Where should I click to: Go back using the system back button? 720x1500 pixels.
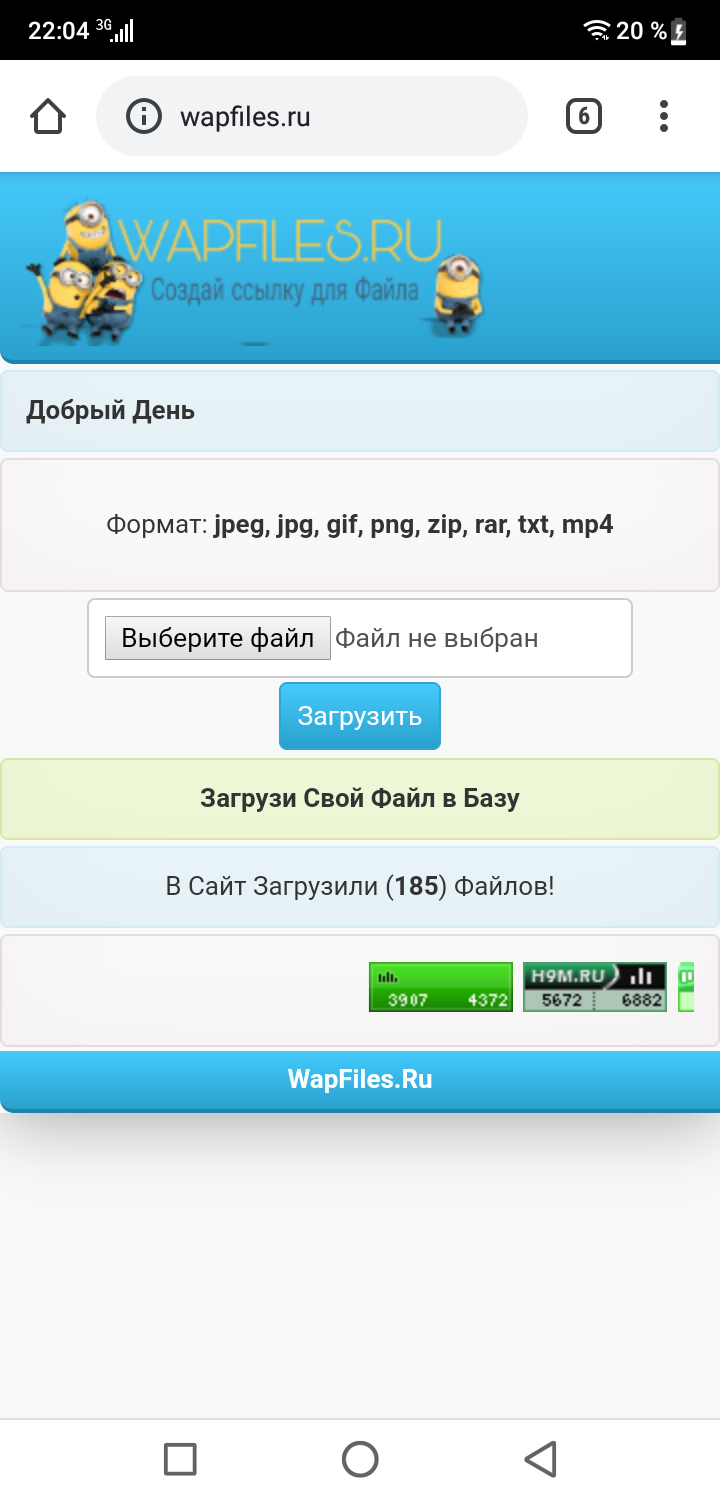(540, 1459)
